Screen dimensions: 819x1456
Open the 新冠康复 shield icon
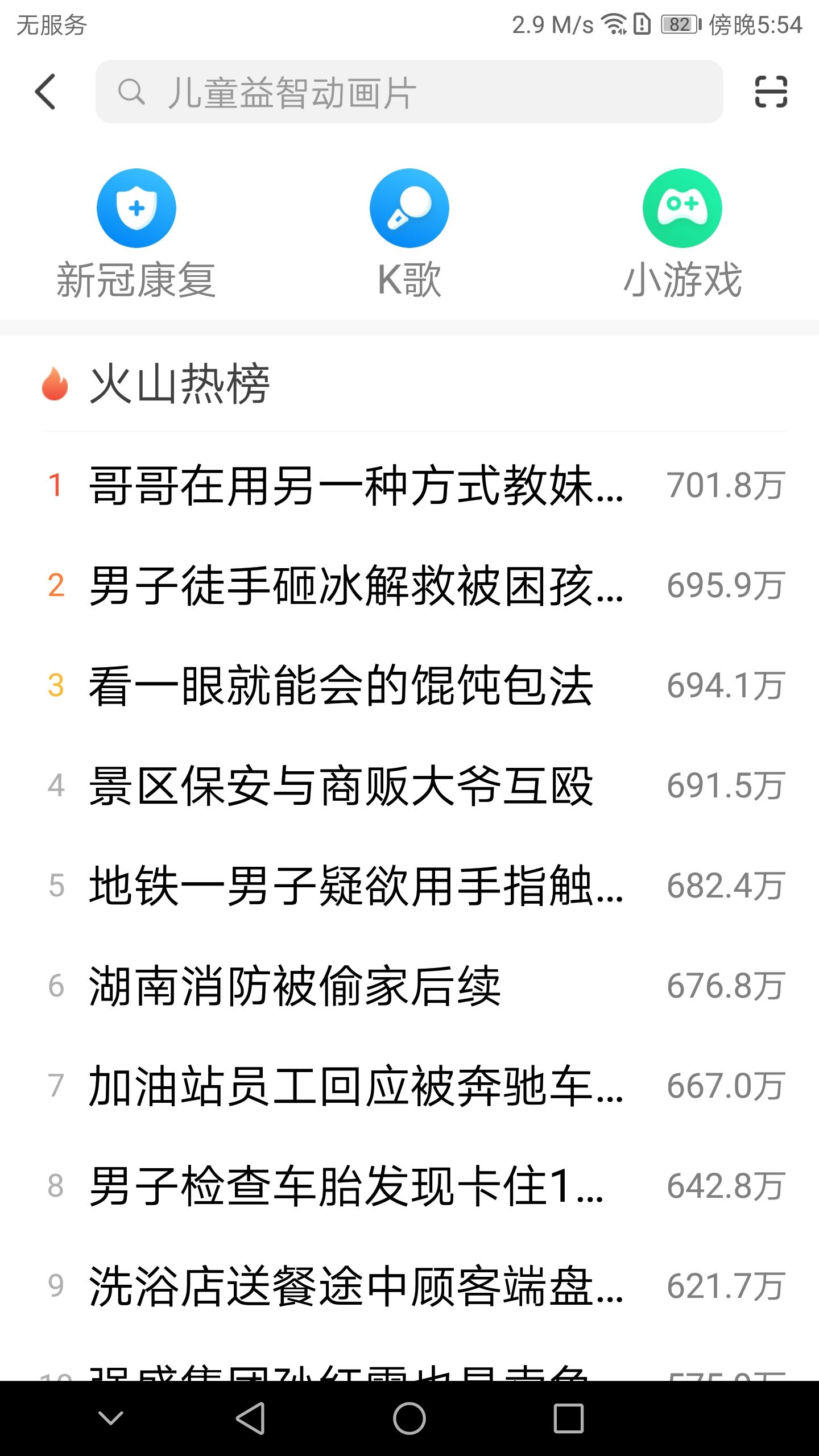(136, 208)
